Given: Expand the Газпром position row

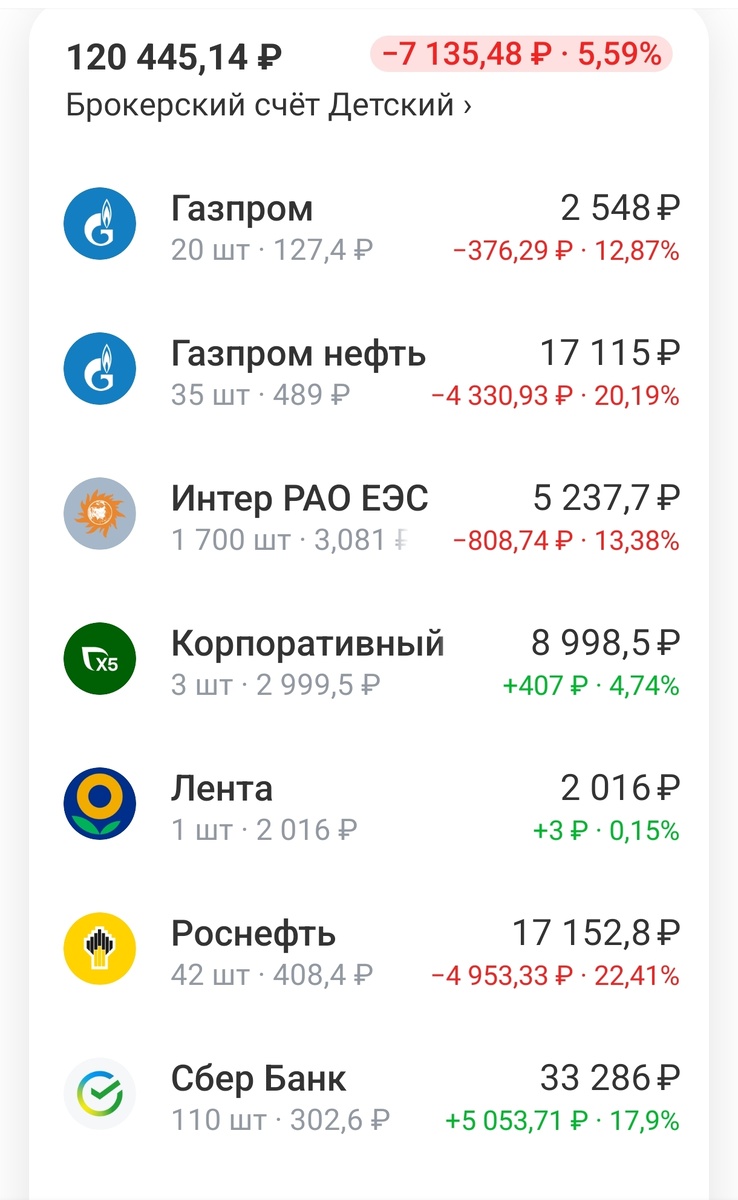Looking at the screenshot, I should pyautogui.click(x=370, y=224).
